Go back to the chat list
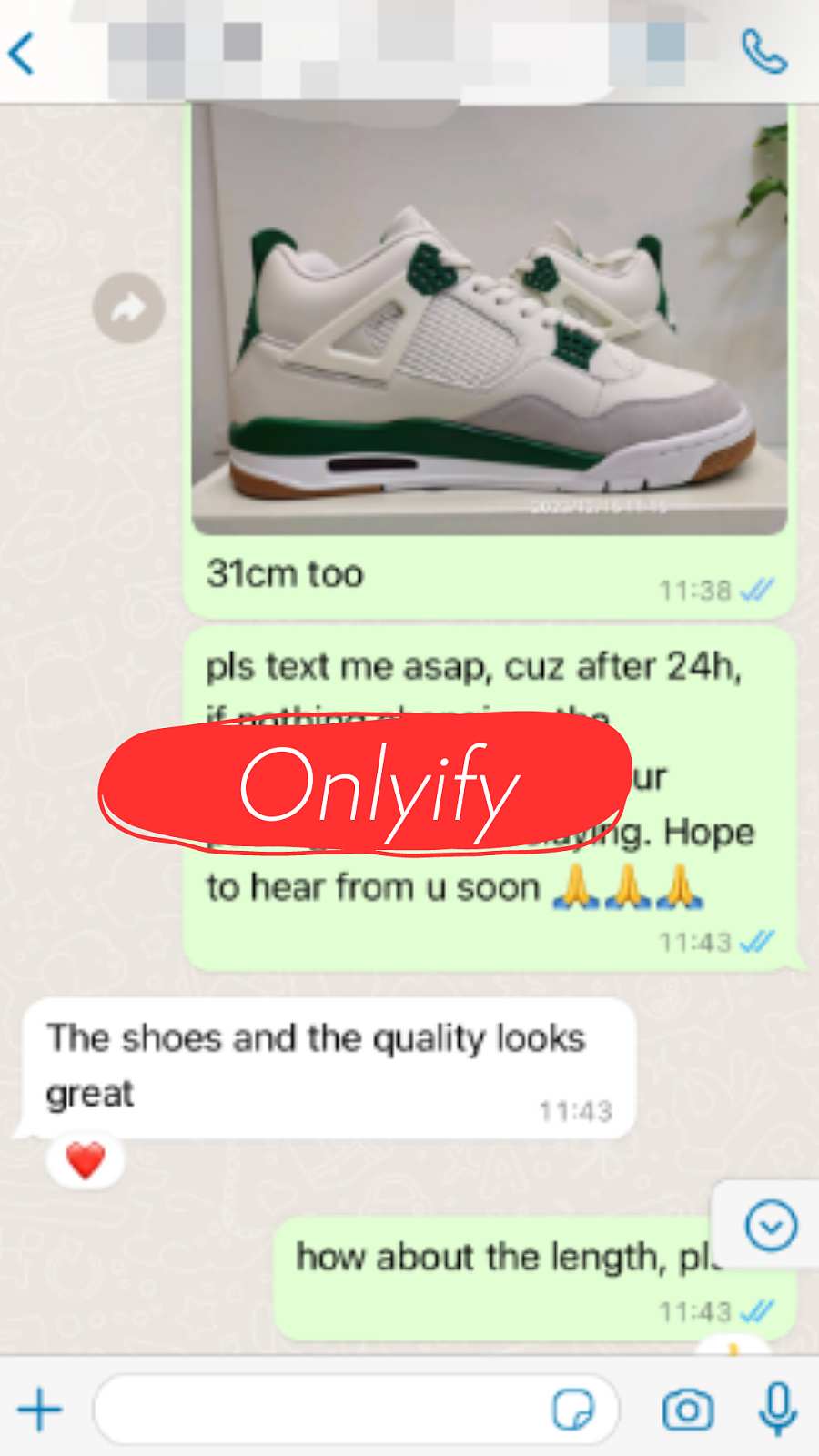Image resolution: width=819 pixels, height=1456 pixels. 22,53
